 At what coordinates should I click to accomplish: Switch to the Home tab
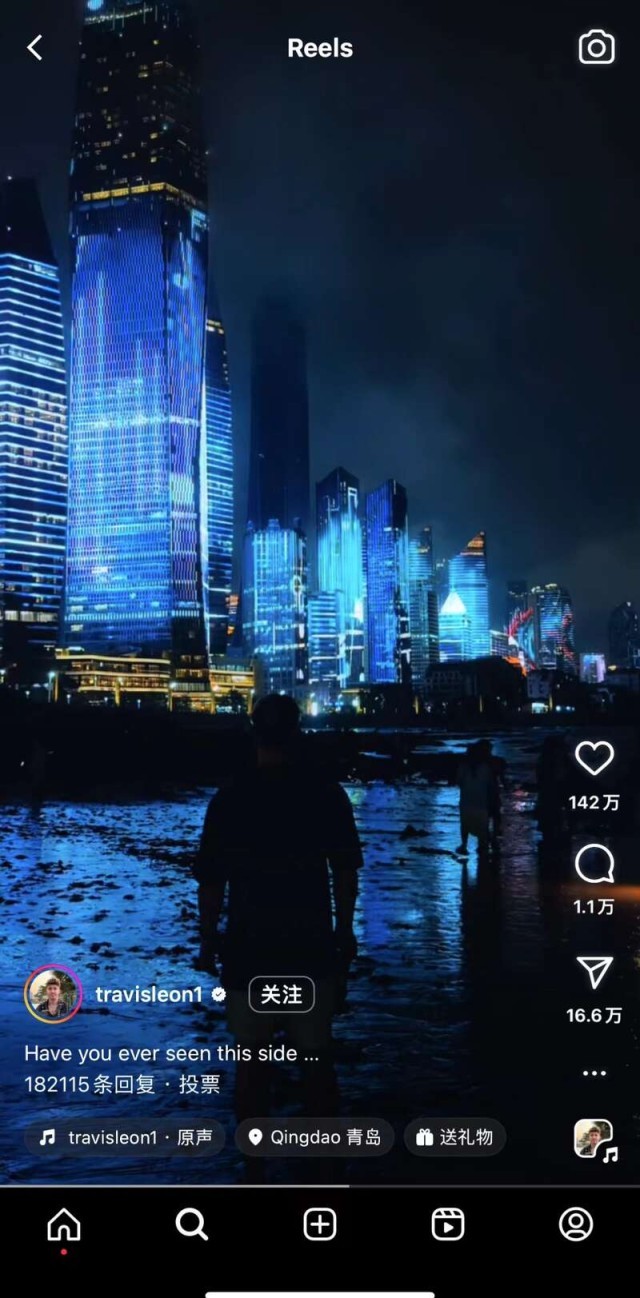(x=64, y=1224)
